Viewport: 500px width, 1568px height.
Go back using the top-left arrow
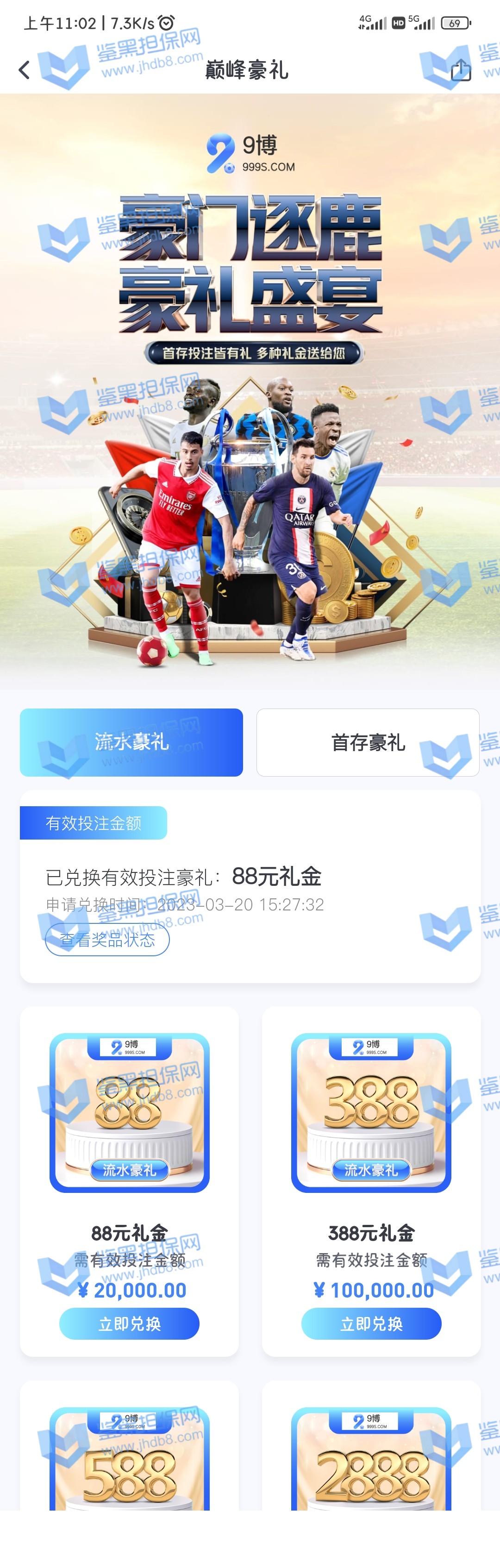[x=25, y=70]
